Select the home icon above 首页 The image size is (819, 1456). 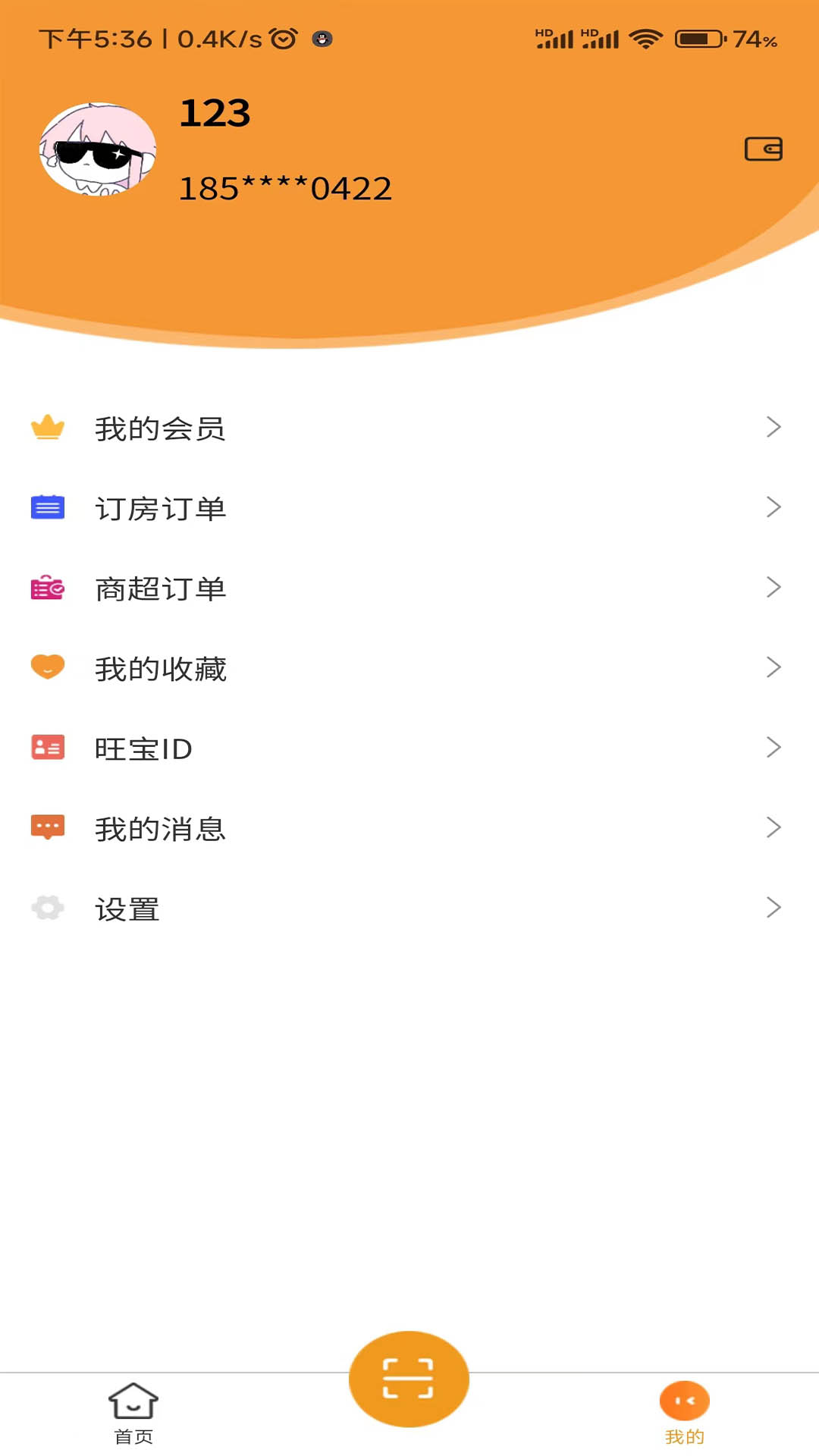coord(133,1401)
